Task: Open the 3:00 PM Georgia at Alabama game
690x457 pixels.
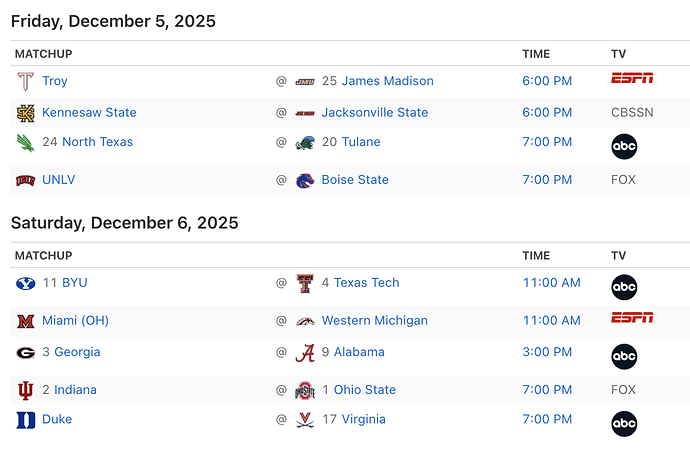Action: (x=547, y=352)
